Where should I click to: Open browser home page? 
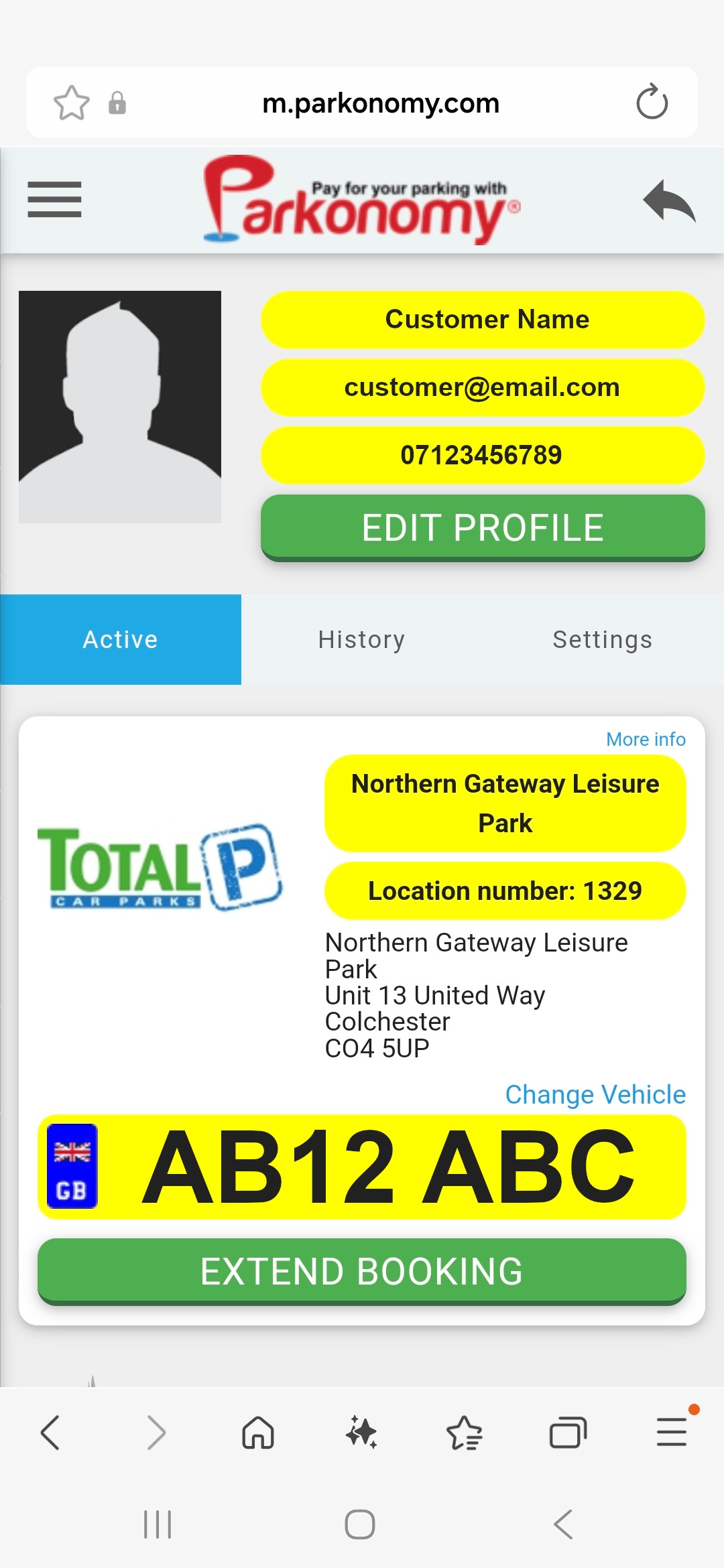(258, 1433)
